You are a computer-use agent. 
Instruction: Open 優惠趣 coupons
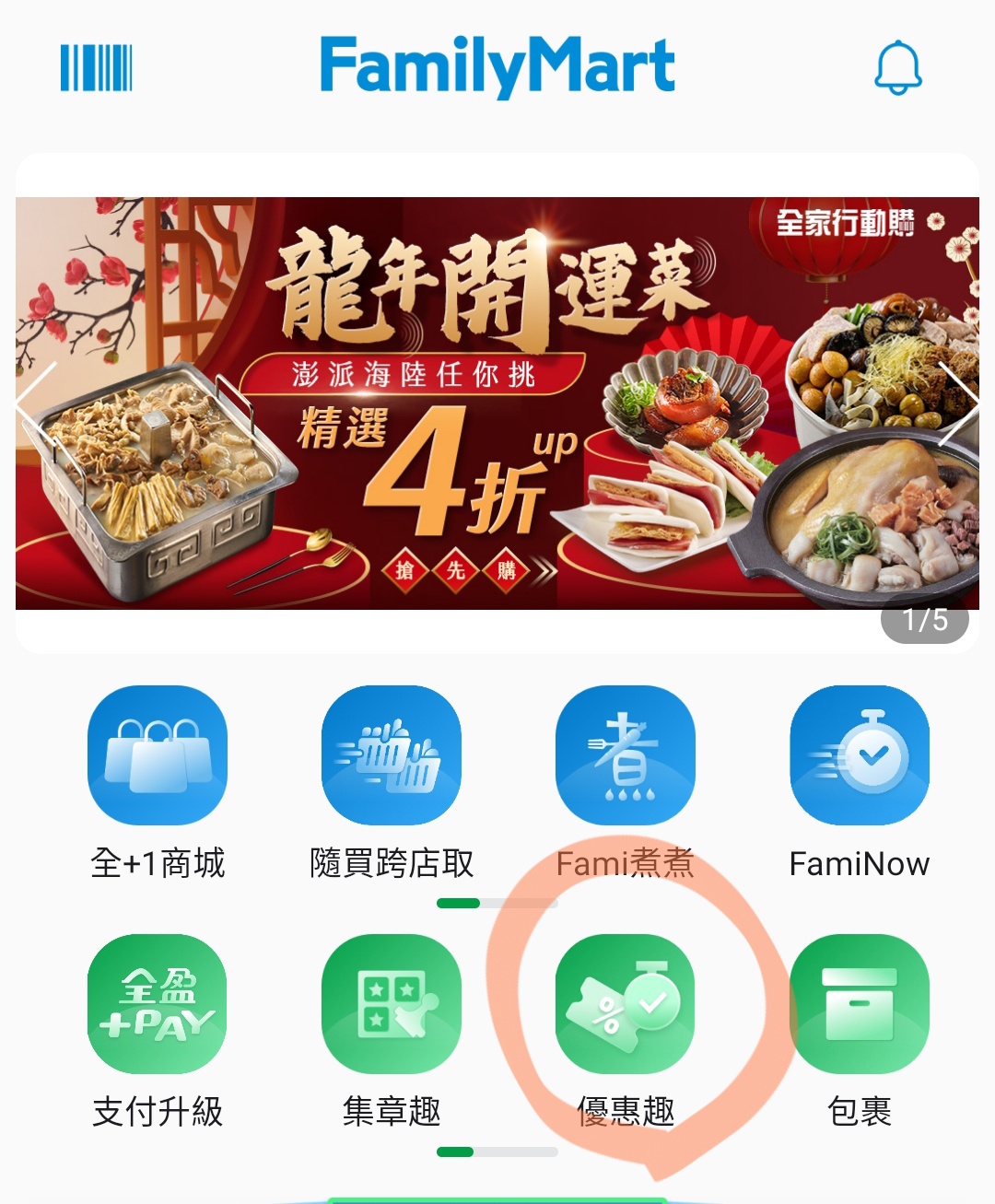[626, 1004]
